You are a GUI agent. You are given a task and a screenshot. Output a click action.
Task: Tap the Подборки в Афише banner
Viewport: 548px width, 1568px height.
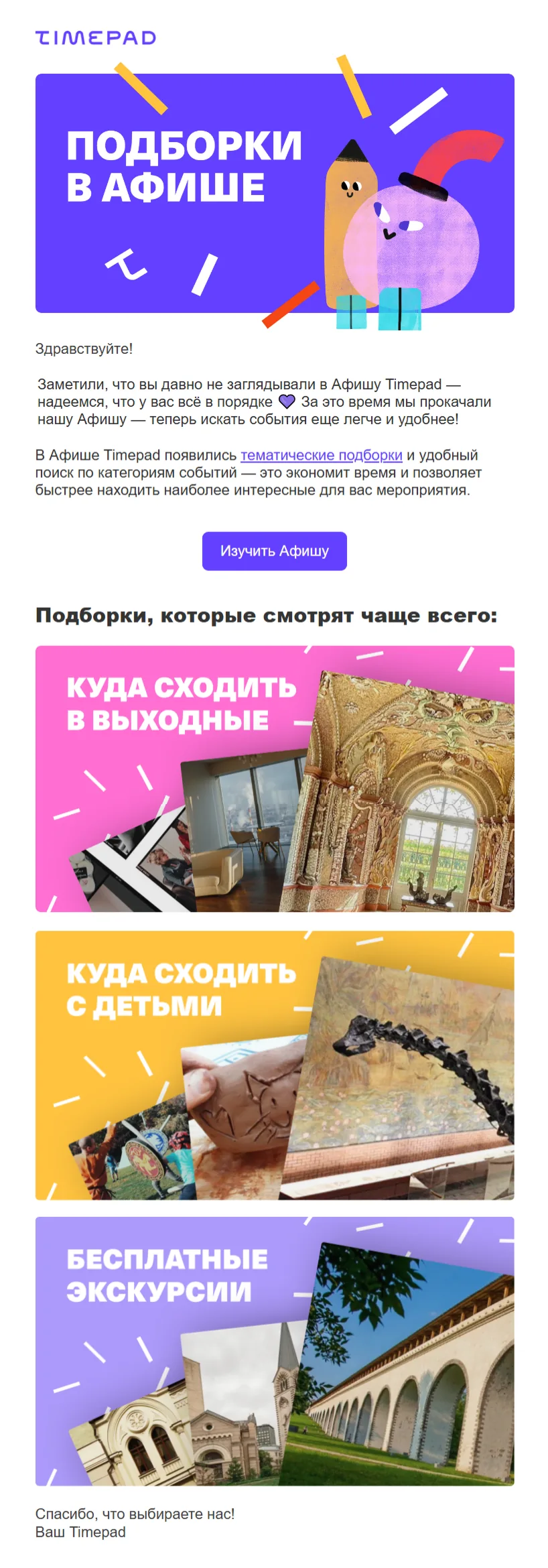point(275,193)
